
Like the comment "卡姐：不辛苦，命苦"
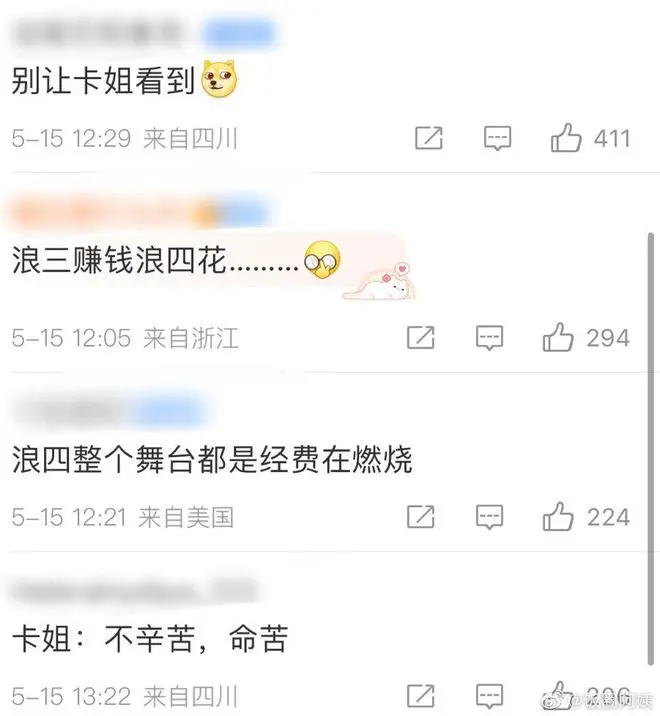pos(559,696)
